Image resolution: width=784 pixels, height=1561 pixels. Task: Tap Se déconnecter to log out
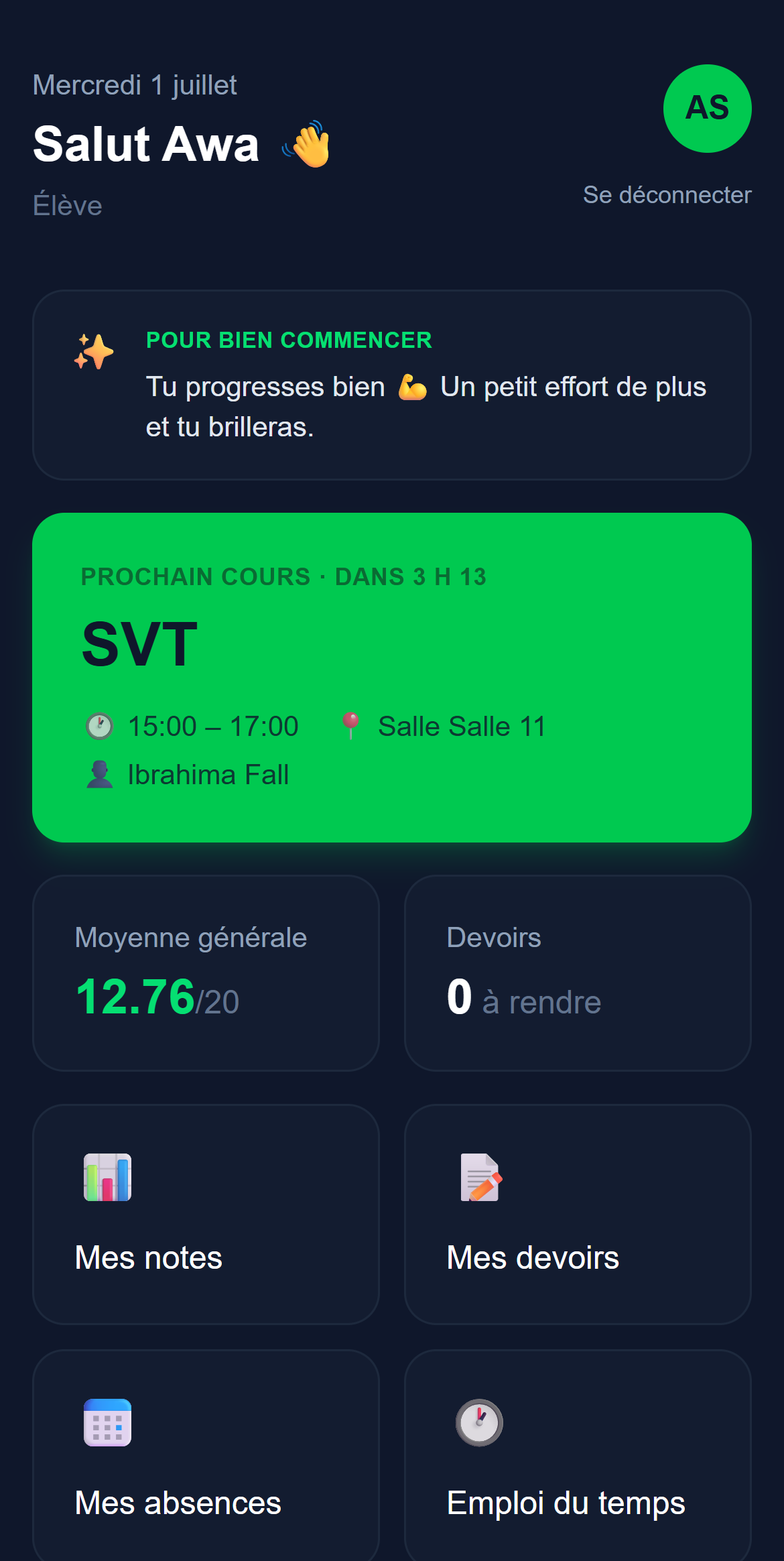tap(667, 195)
